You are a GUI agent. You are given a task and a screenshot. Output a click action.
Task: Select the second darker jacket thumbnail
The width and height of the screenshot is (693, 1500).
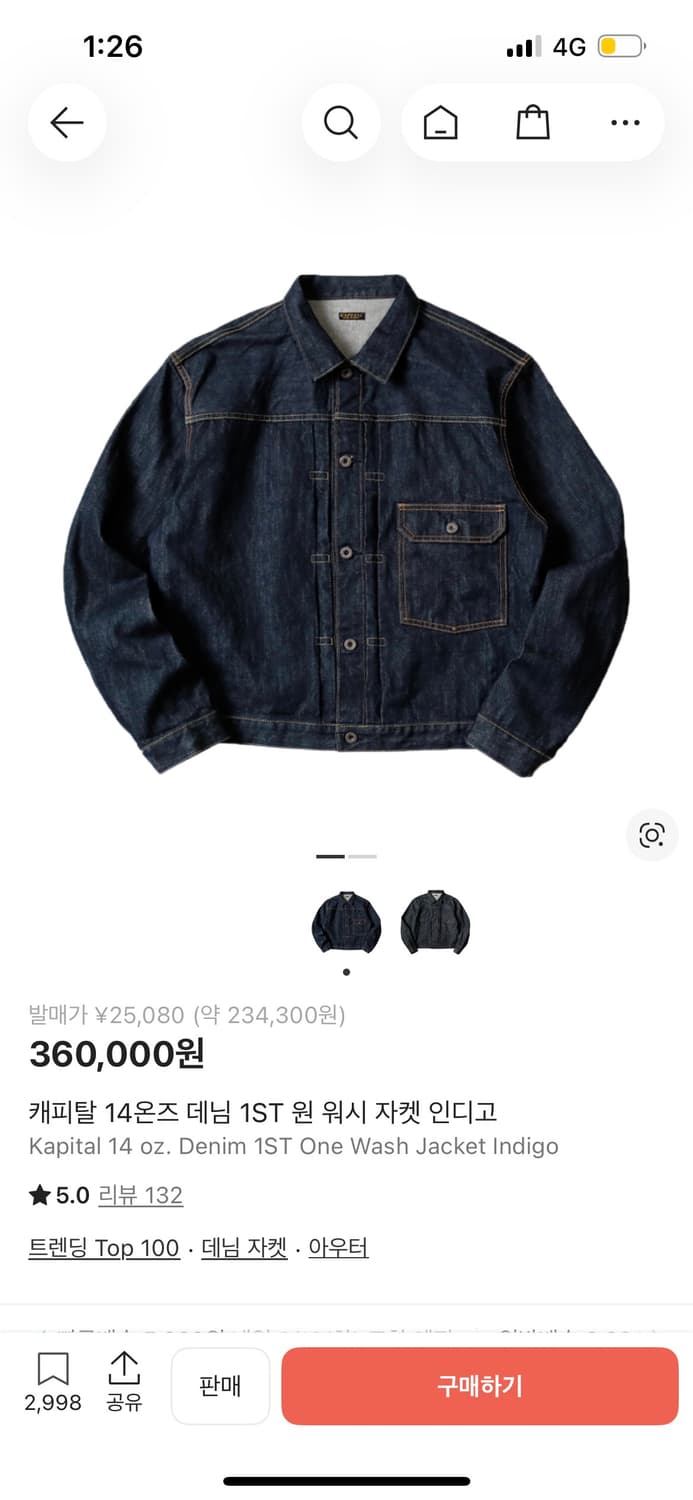(x=435, y=922)
